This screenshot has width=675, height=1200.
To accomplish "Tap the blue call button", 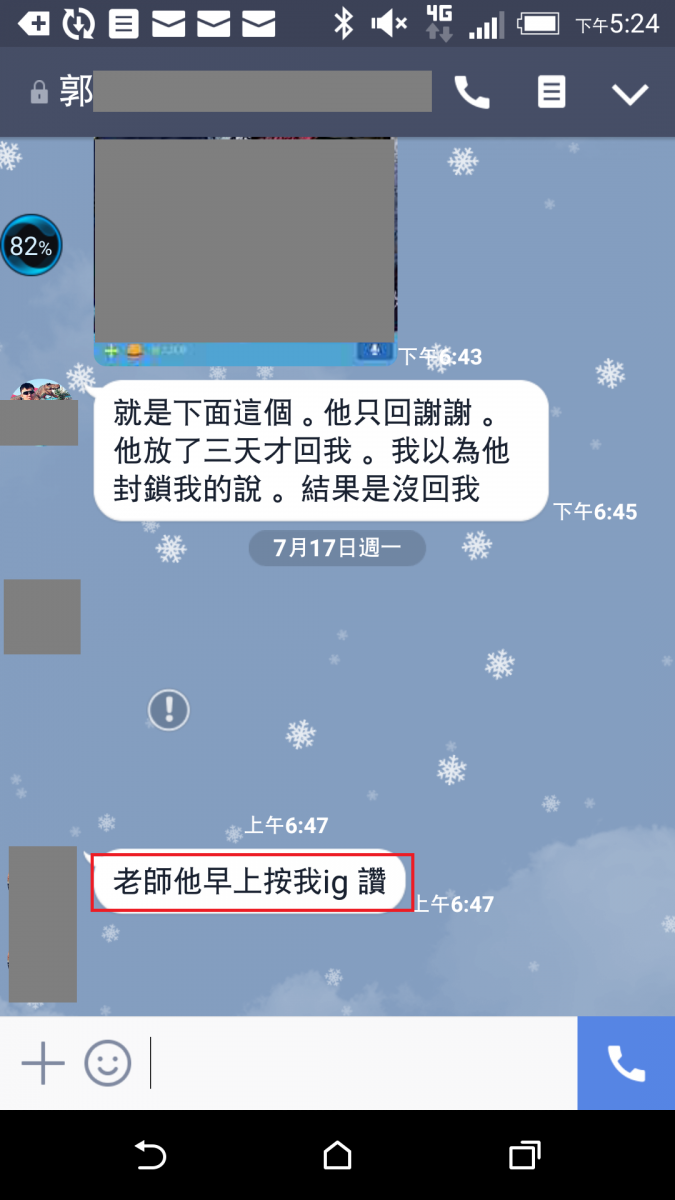I will click(626, 1063).
